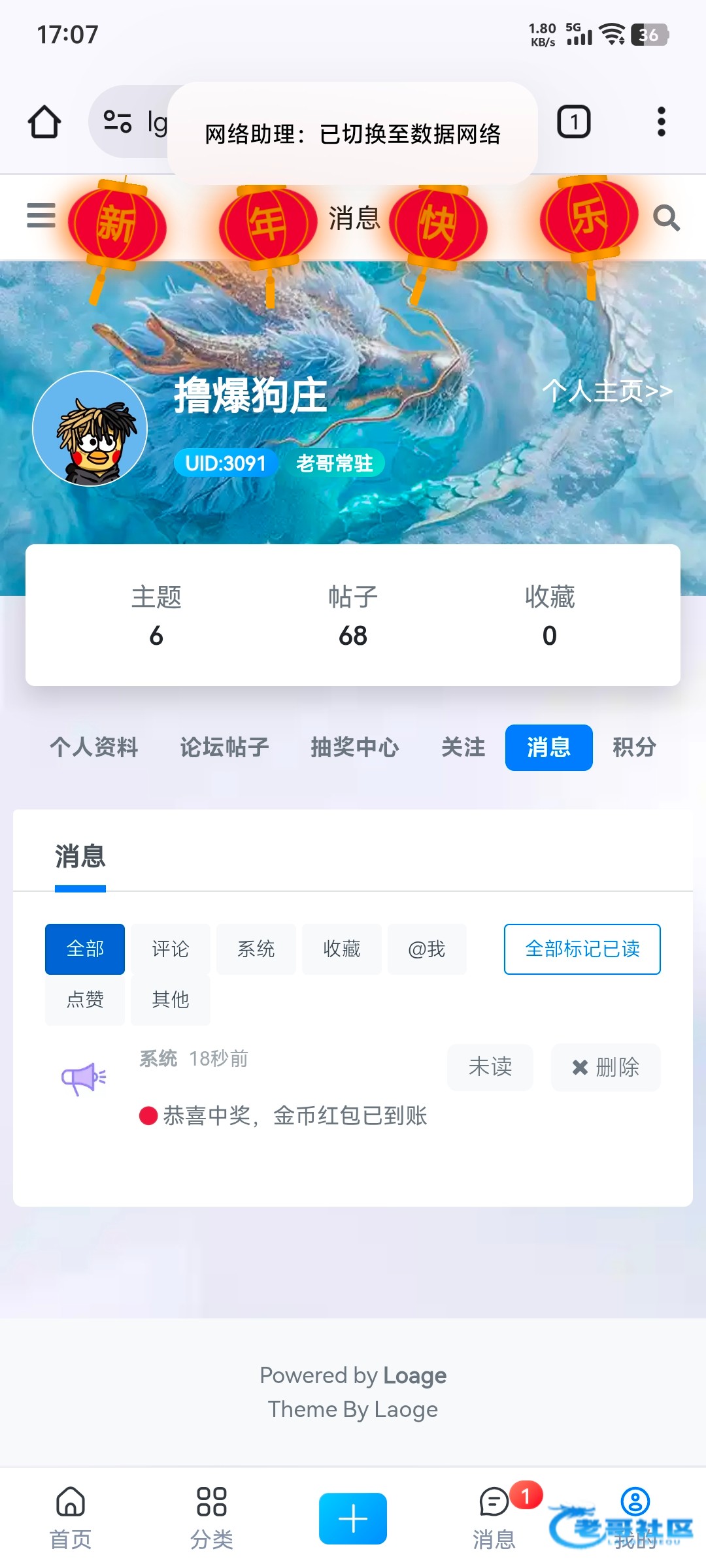Switch to 个人资料 tab
The width and height of the screenshot is (706, 1568).
coord(94,747)
